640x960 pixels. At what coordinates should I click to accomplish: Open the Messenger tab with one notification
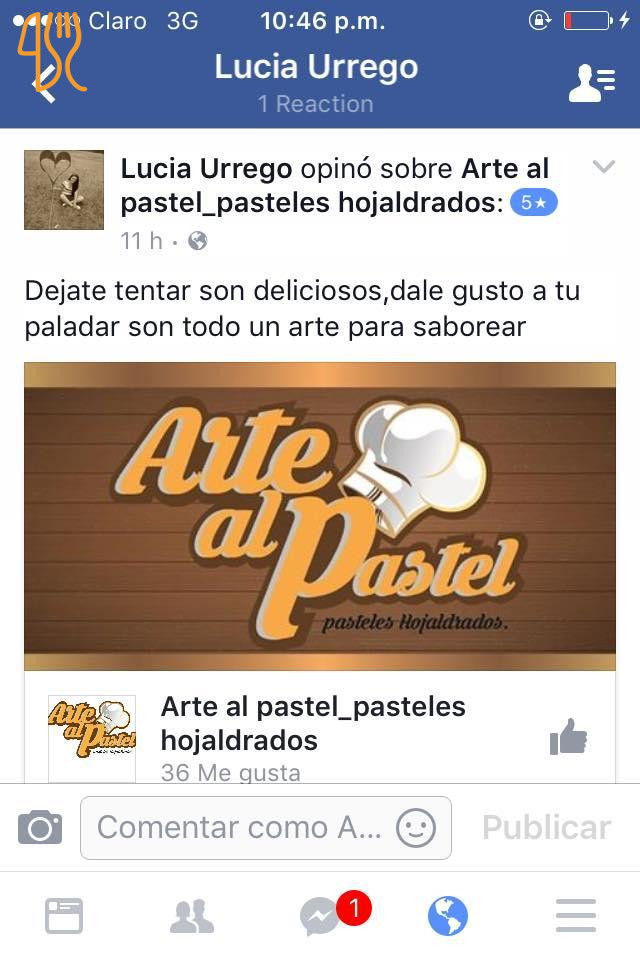322,916
